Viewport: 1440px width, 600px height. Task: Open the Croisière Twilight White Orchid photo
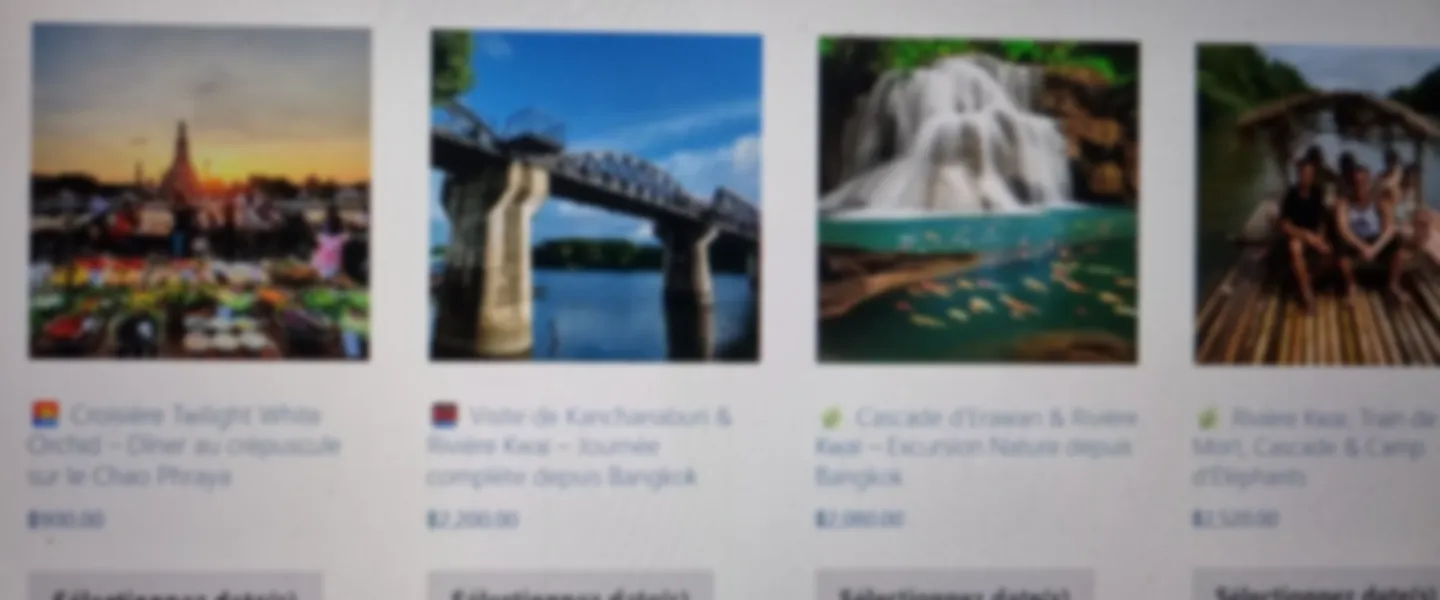tap(200, 192)
